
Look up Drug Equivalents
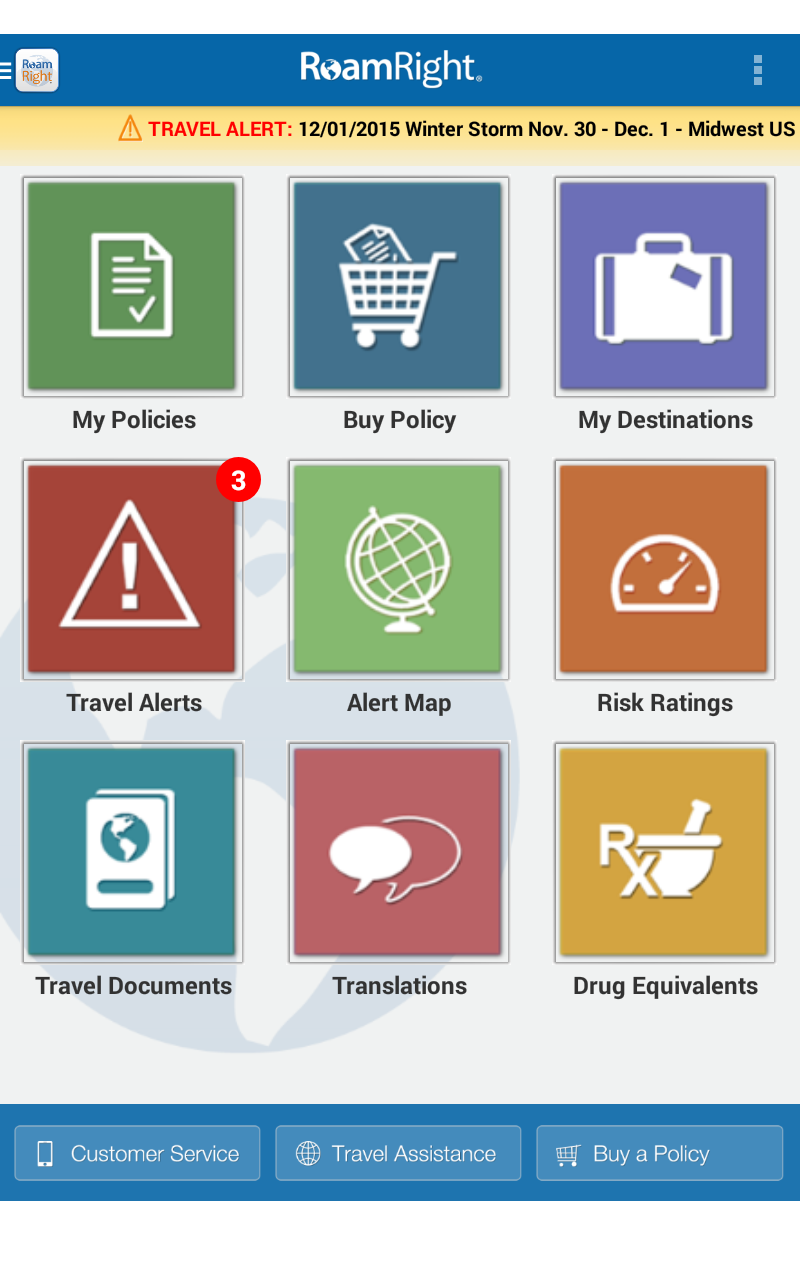coord(665,852)
